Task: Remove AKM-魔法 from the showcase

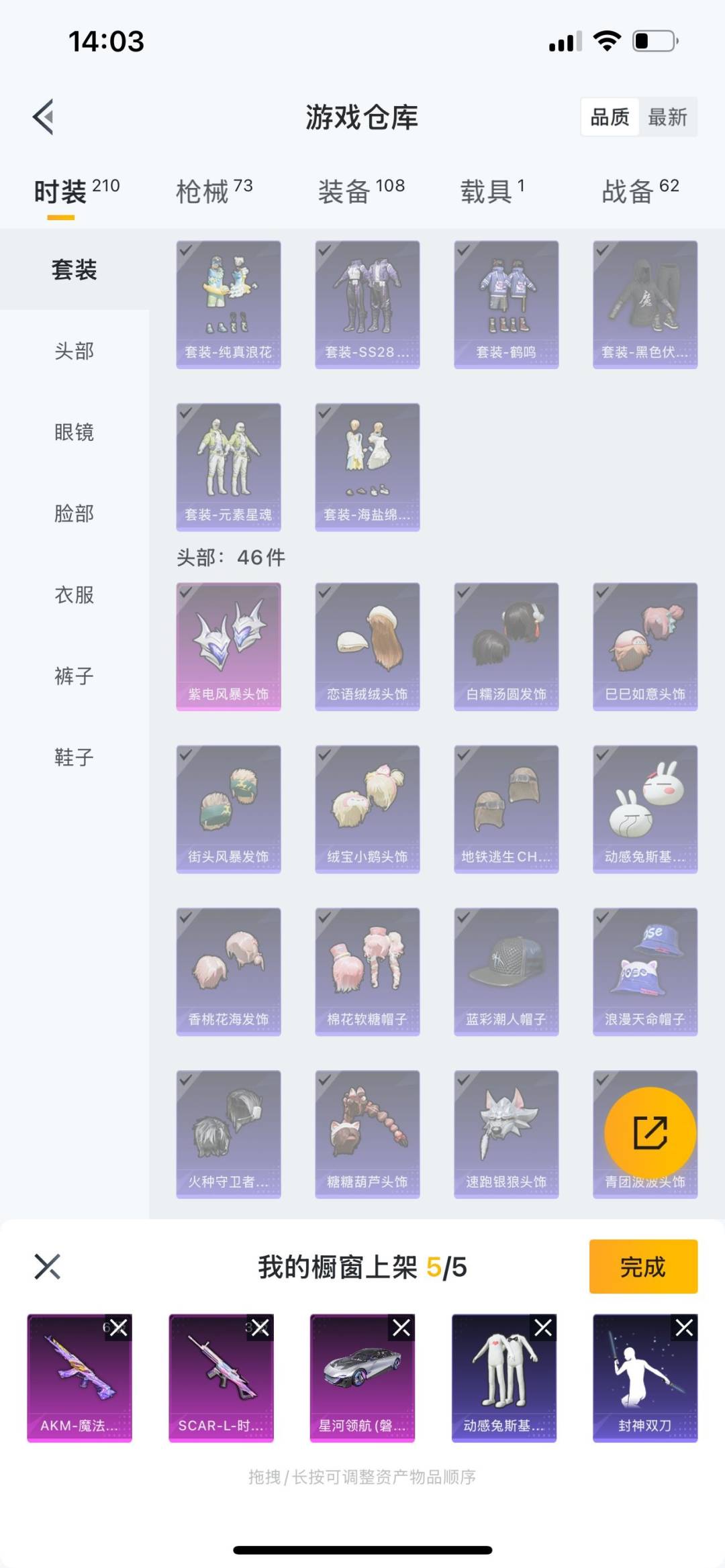Action: coord(119,1327)
